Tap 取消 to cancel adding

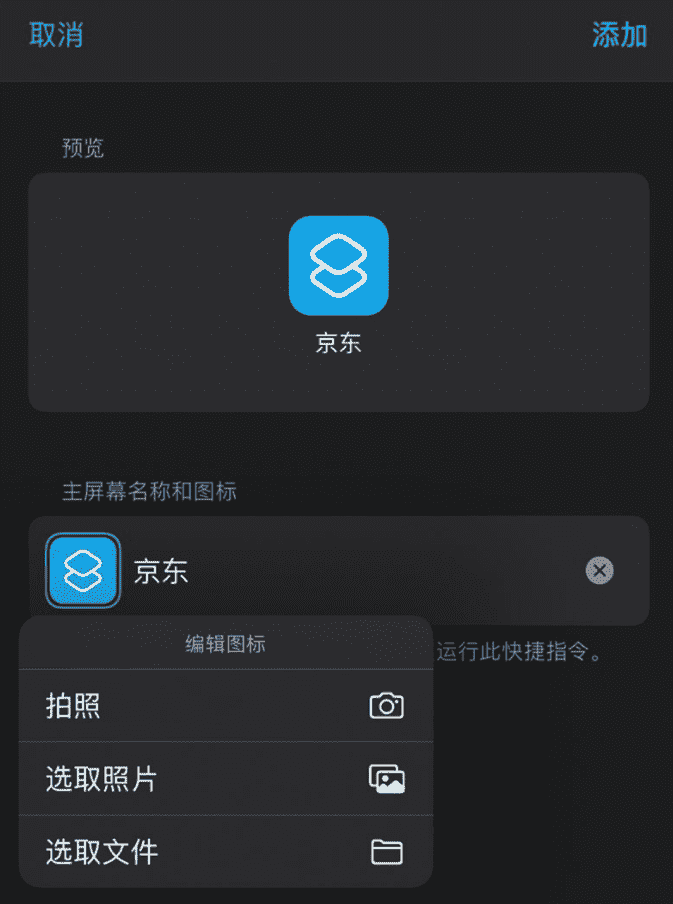click(56, 35)
